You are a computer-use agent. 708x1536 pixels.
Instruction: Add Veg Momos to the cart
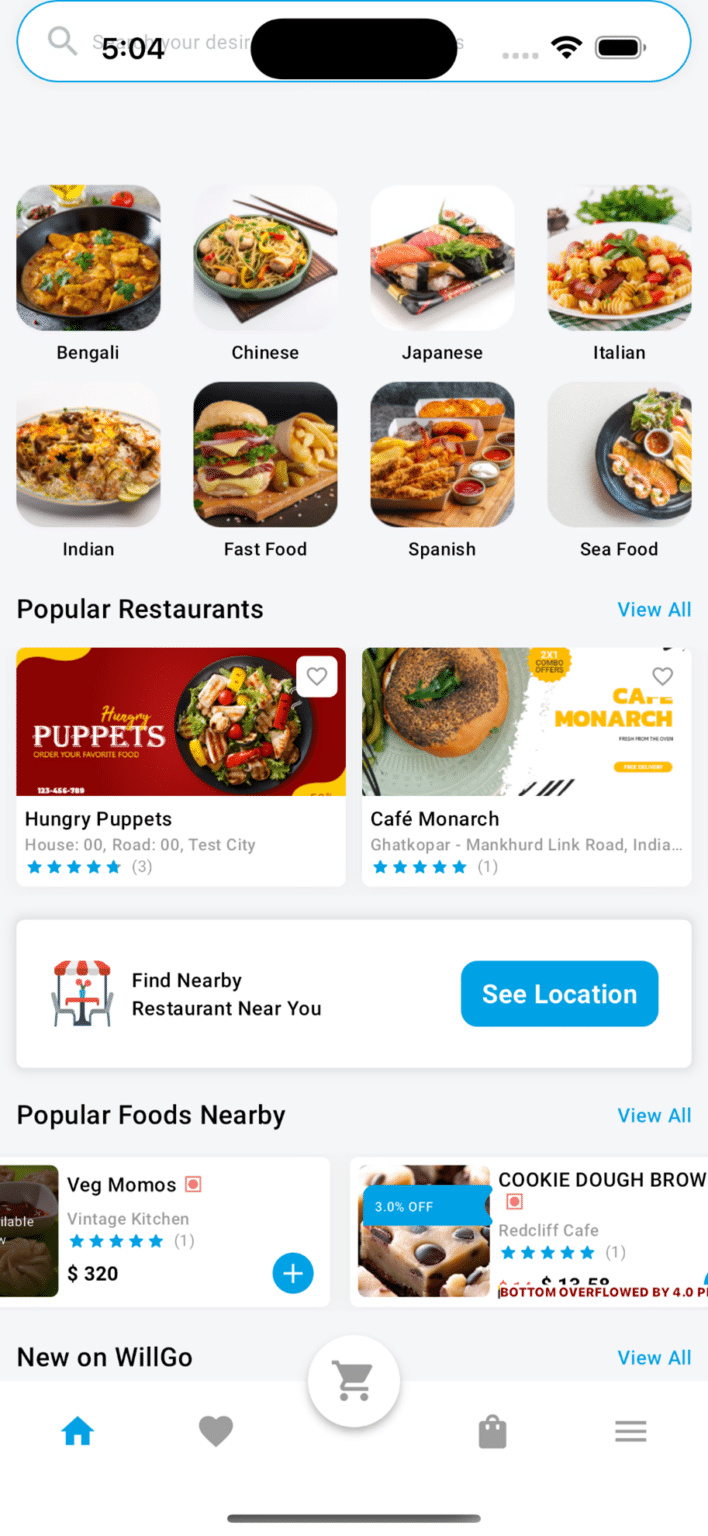pos(293,1273)
